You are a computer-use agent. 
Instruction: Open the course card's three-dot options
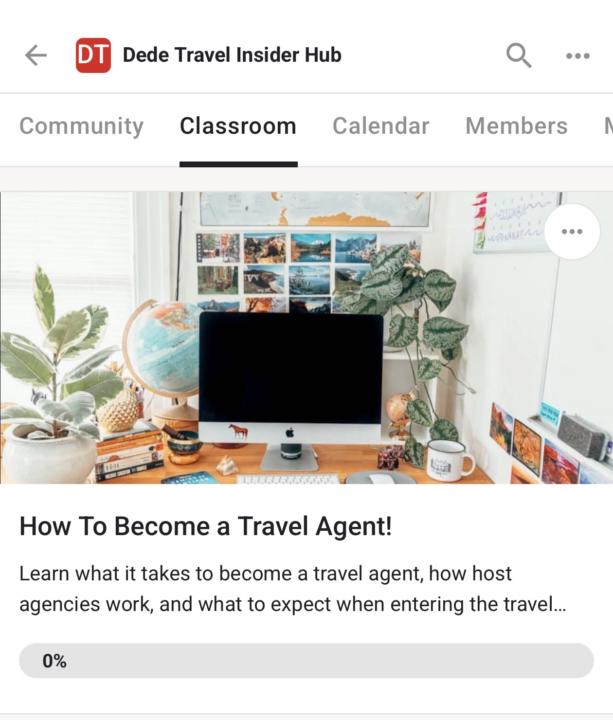pyautogui.click(x=572, y=231)
